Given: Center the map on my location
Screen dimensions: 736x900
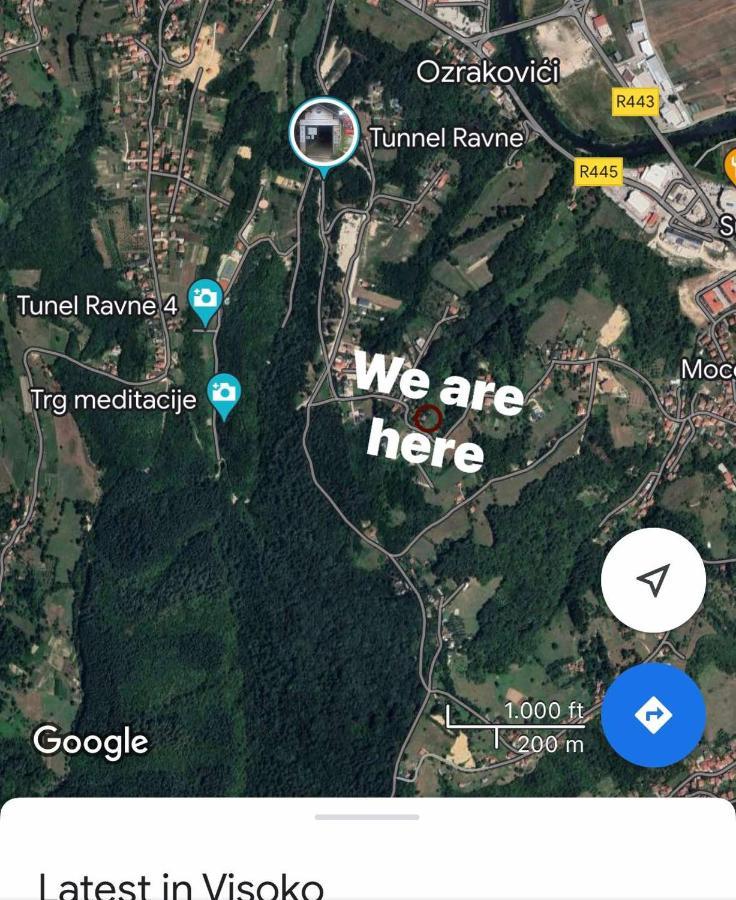Looking at the screenshot, I should tap(653, 580).
